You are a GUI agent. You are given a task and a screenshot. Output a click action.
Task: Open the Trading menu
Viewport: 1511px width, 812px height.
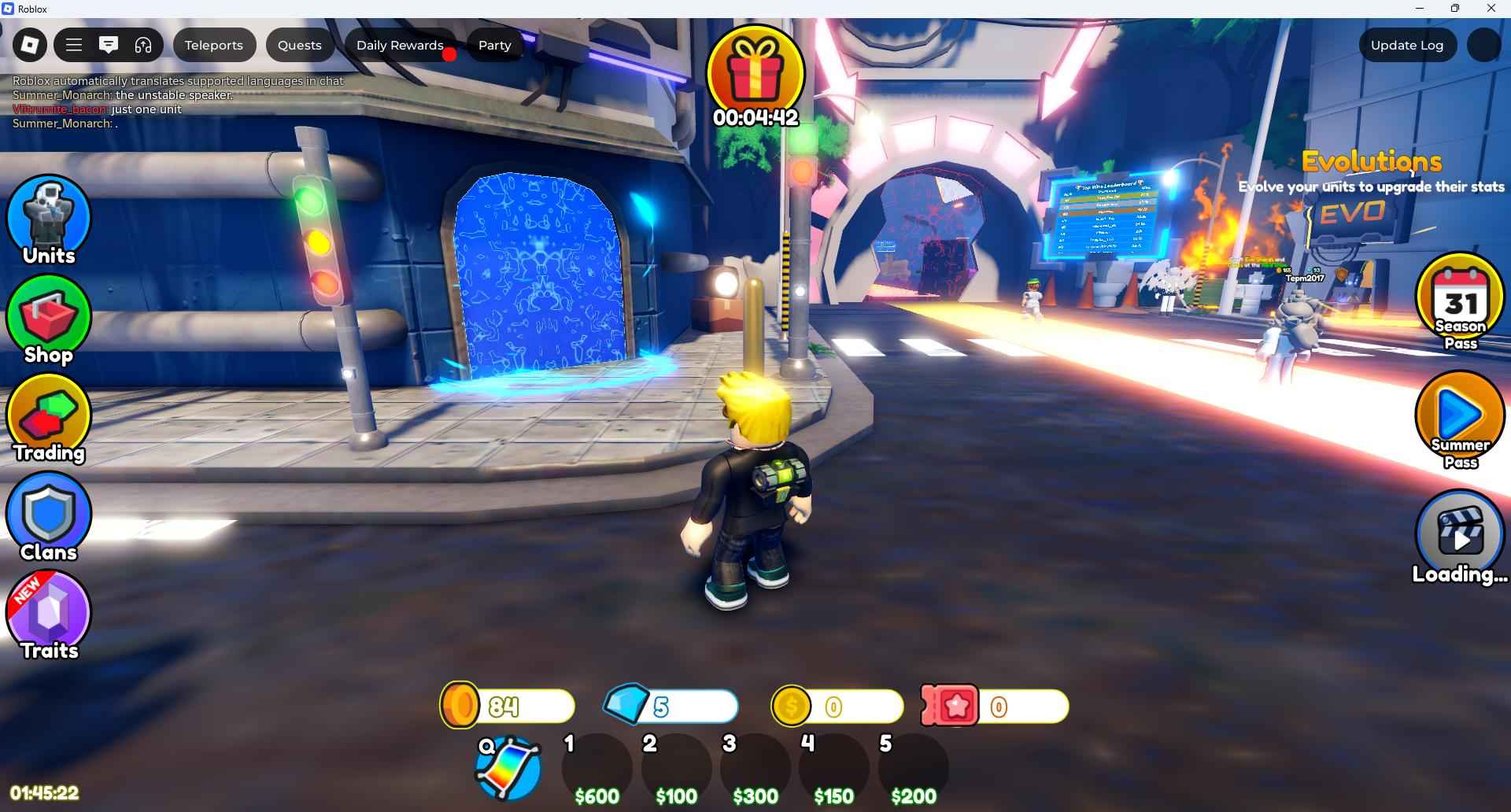click(49, 418)
